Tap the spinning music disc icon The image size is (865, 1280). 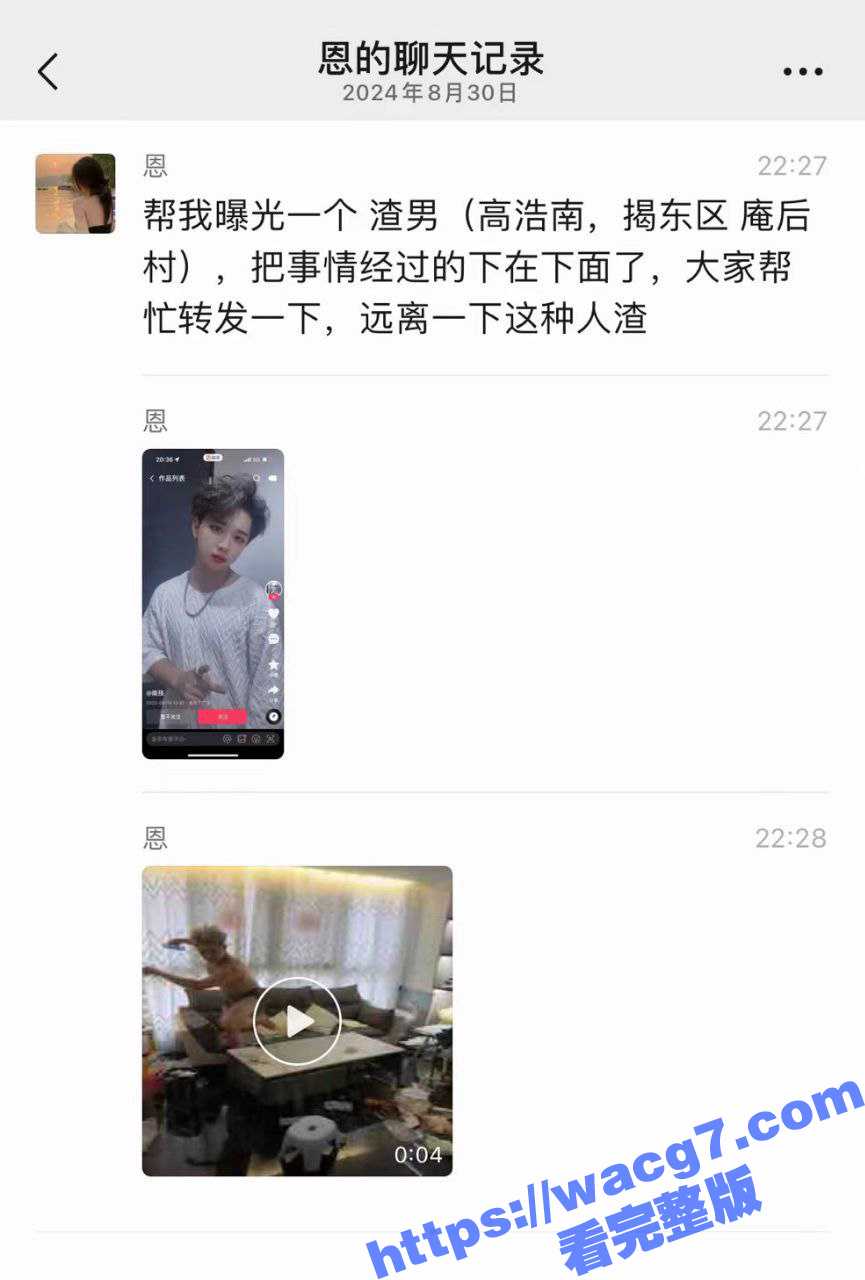(x=272, y=717)
